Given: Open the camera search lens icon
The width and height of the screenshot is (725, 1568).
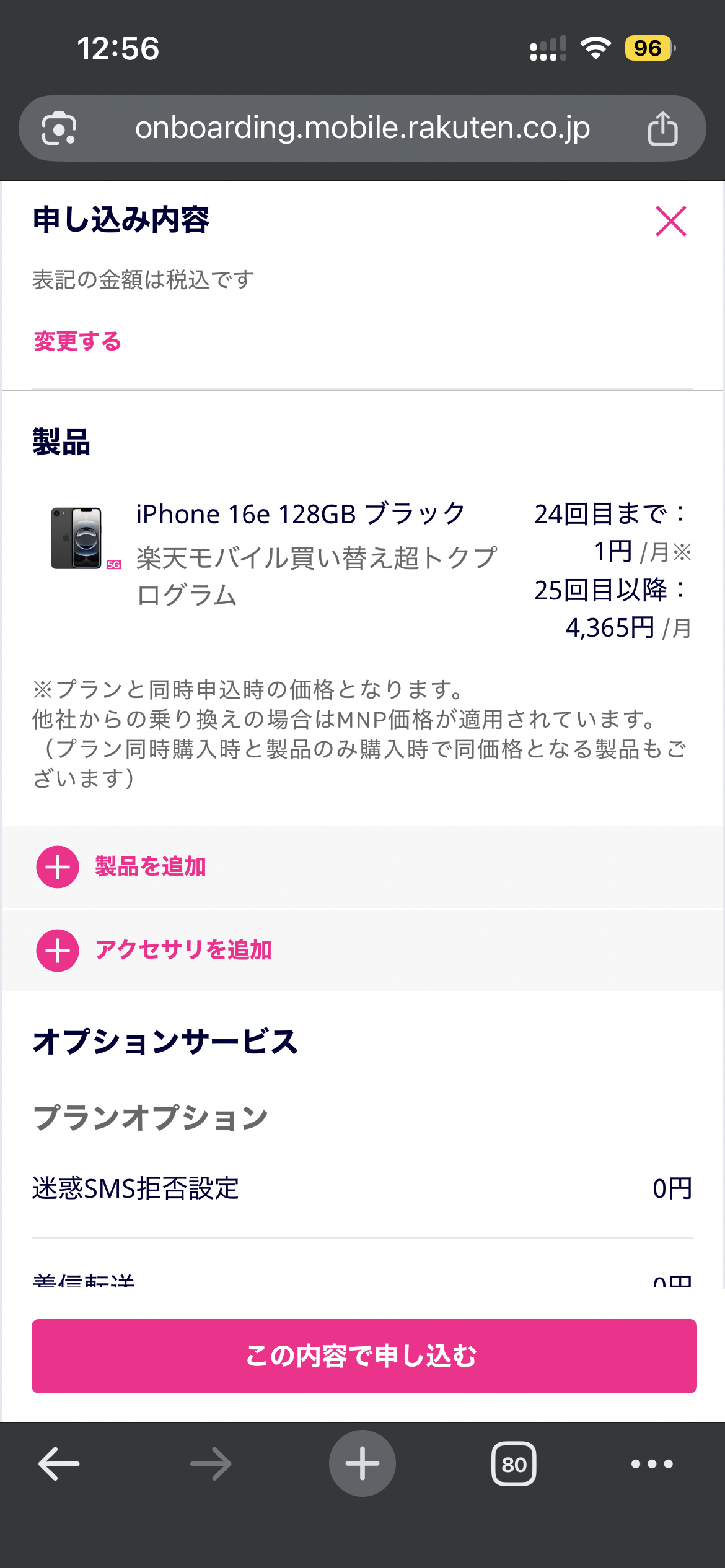Looking at the screenshot, I should click(59, 128).
